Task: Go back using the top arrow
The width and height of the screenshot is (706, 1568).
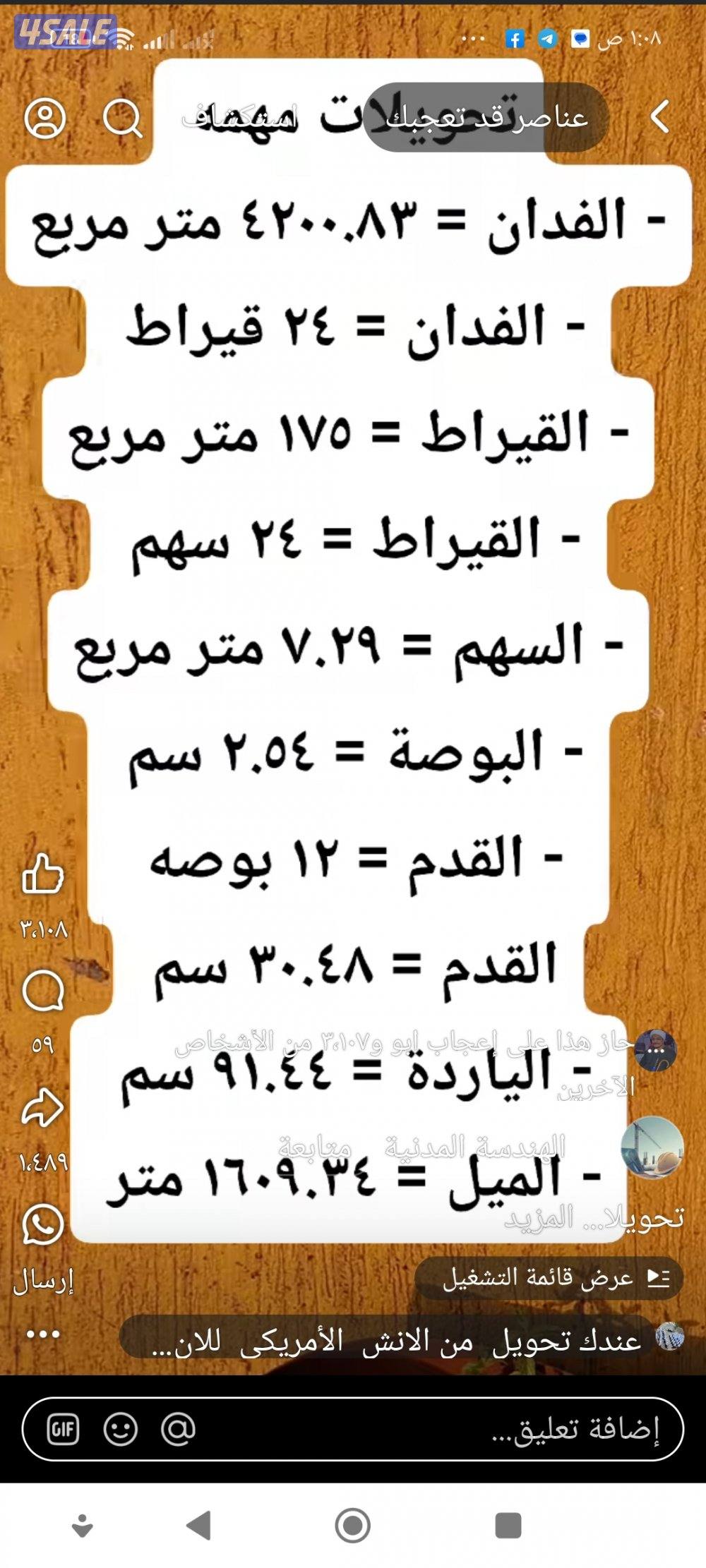Action: pos(659,117)
